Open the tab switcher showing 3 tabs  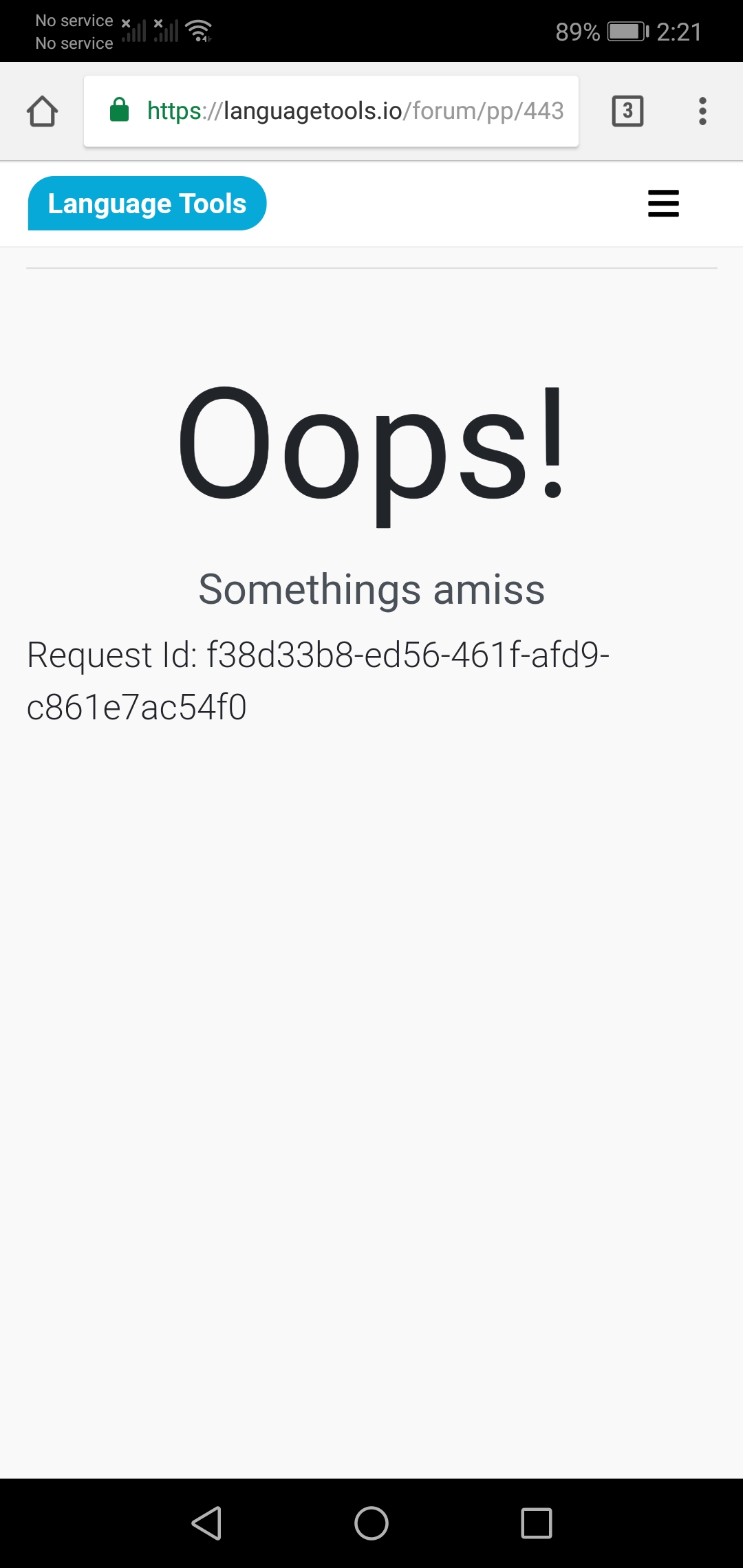[x=627, y=111]
